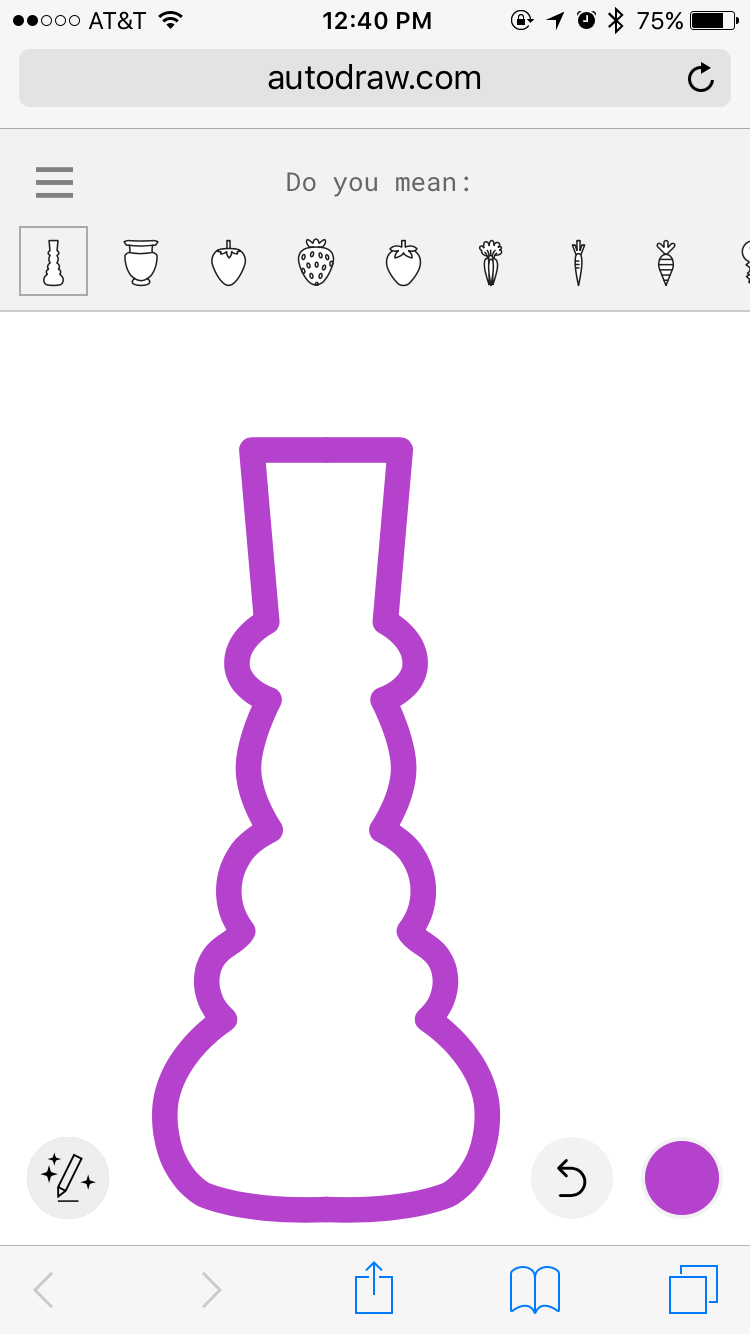This screenshot has width=750, height=1334.
Task: Open the purple color picker
Action: tap(682, 1177)
